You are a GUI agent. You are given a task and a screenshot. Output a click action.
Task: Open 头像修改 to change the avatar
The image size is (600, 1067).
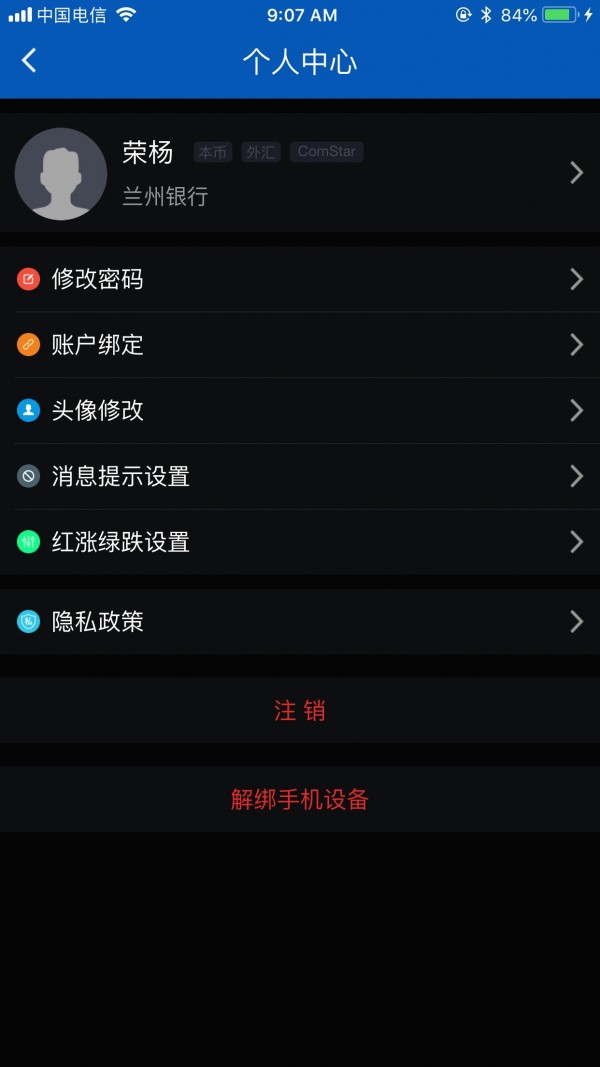coord(300,410)
